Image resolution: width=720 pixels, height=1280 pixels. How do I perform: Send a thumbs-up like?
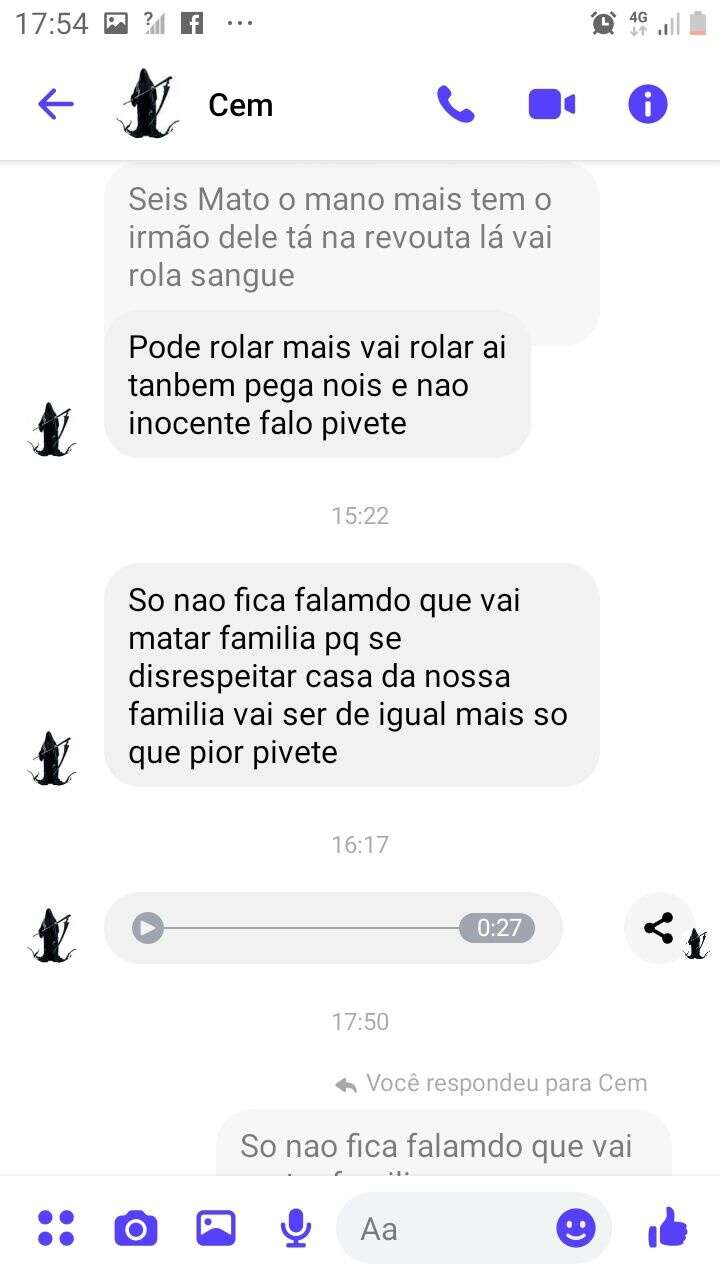click(x=667, y=1227)
